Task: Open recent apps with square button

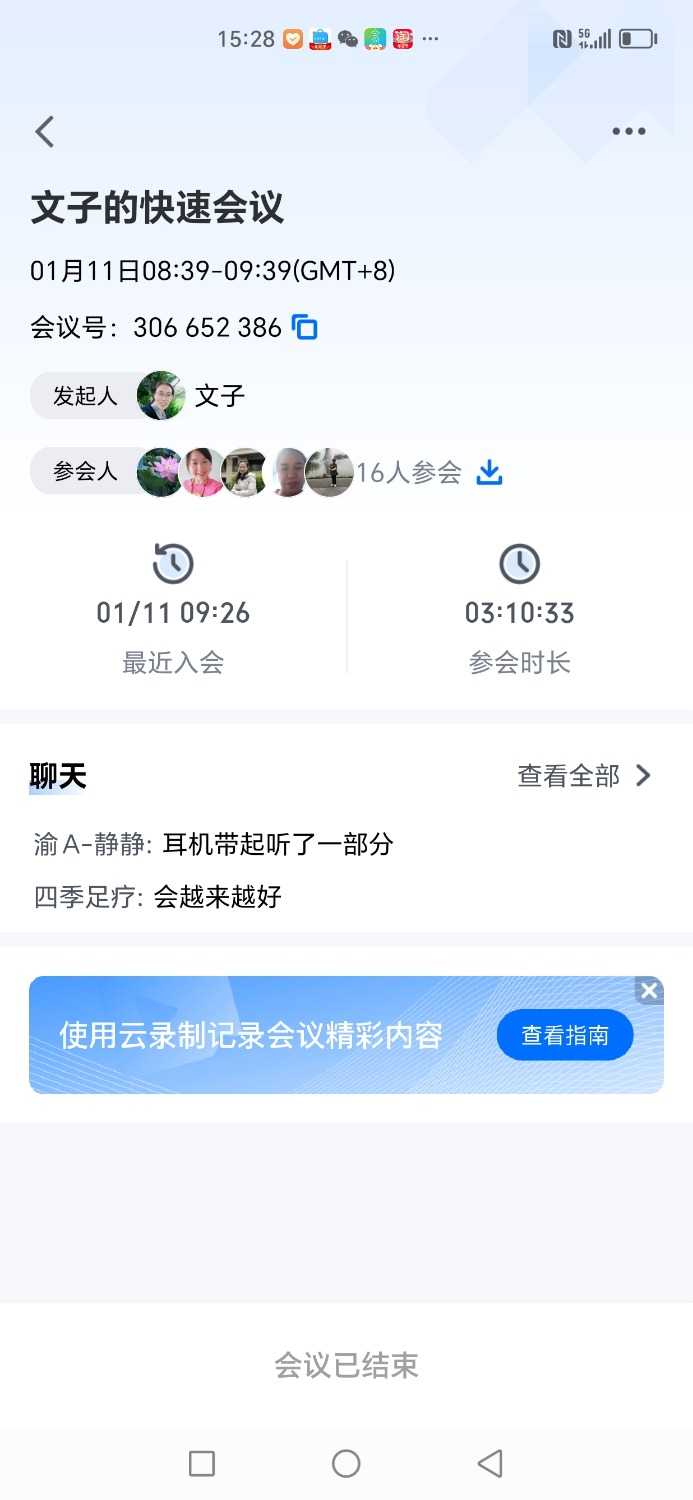Action: click(202, 1464)
